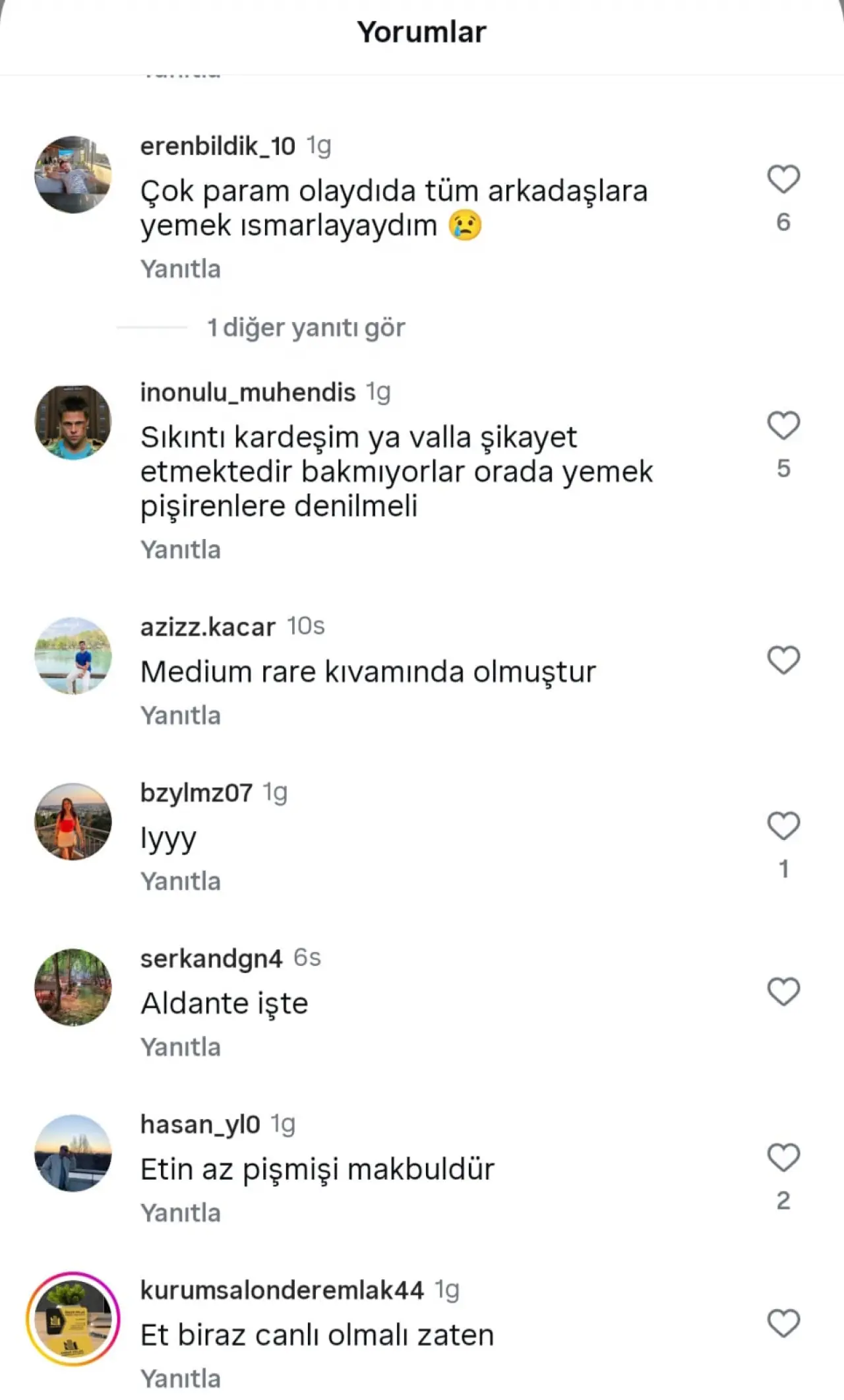Open azizz.kacar username link

[x=208, y=627]
